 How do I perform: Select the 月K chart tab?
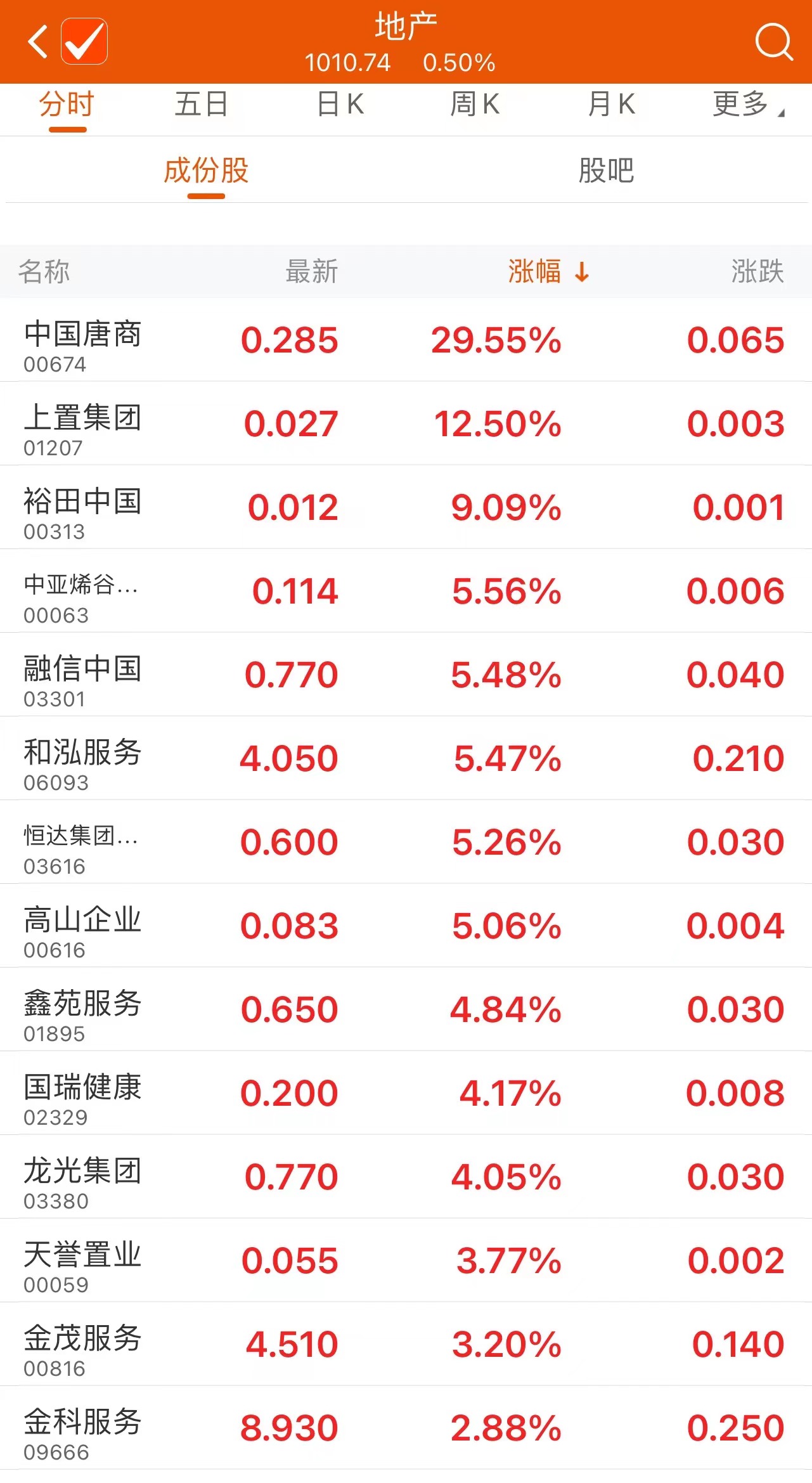[x=611, y=105]
